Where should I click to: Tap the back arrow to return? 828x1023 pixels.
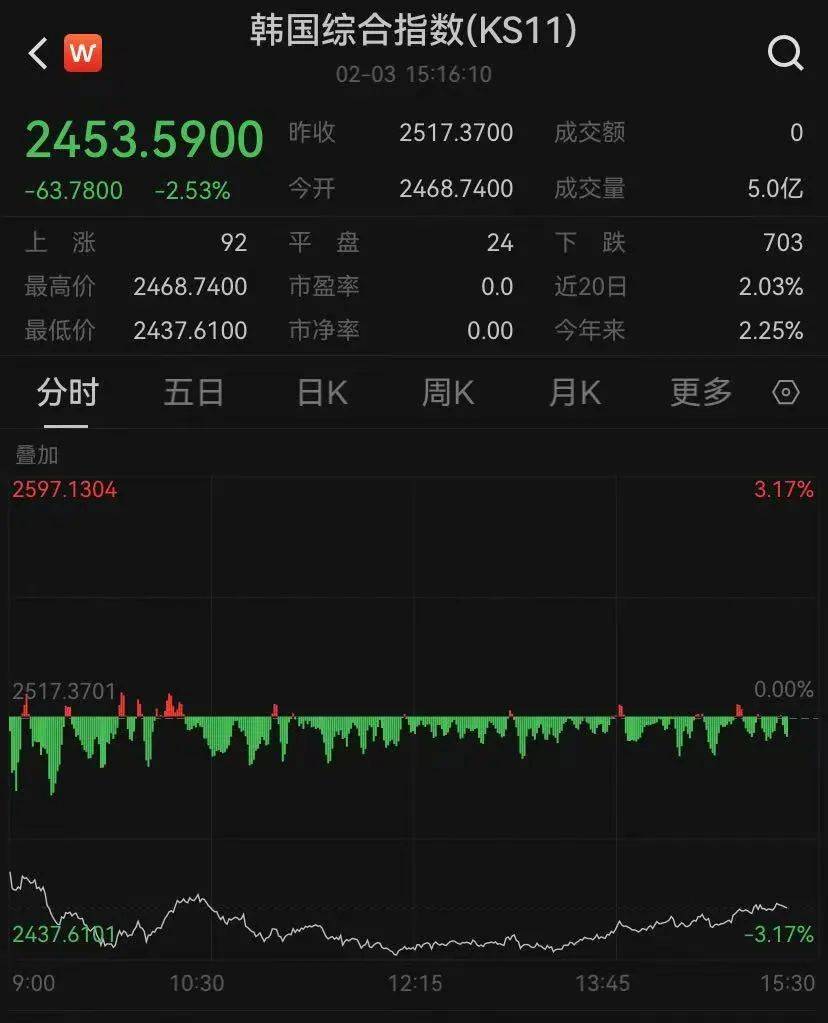[x=36, y=53]
